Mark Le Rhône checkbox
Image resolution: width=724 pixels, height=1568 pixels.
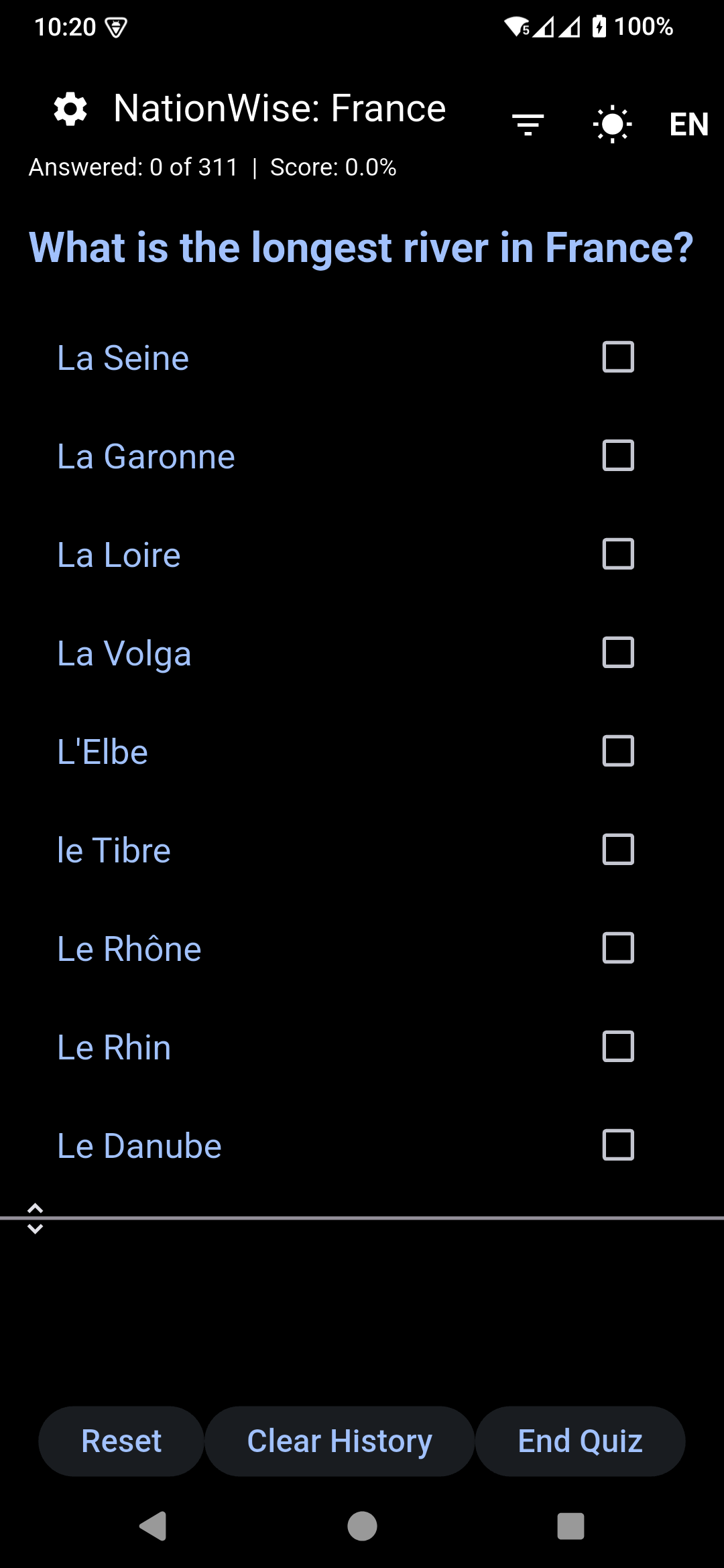pos(618,948)
